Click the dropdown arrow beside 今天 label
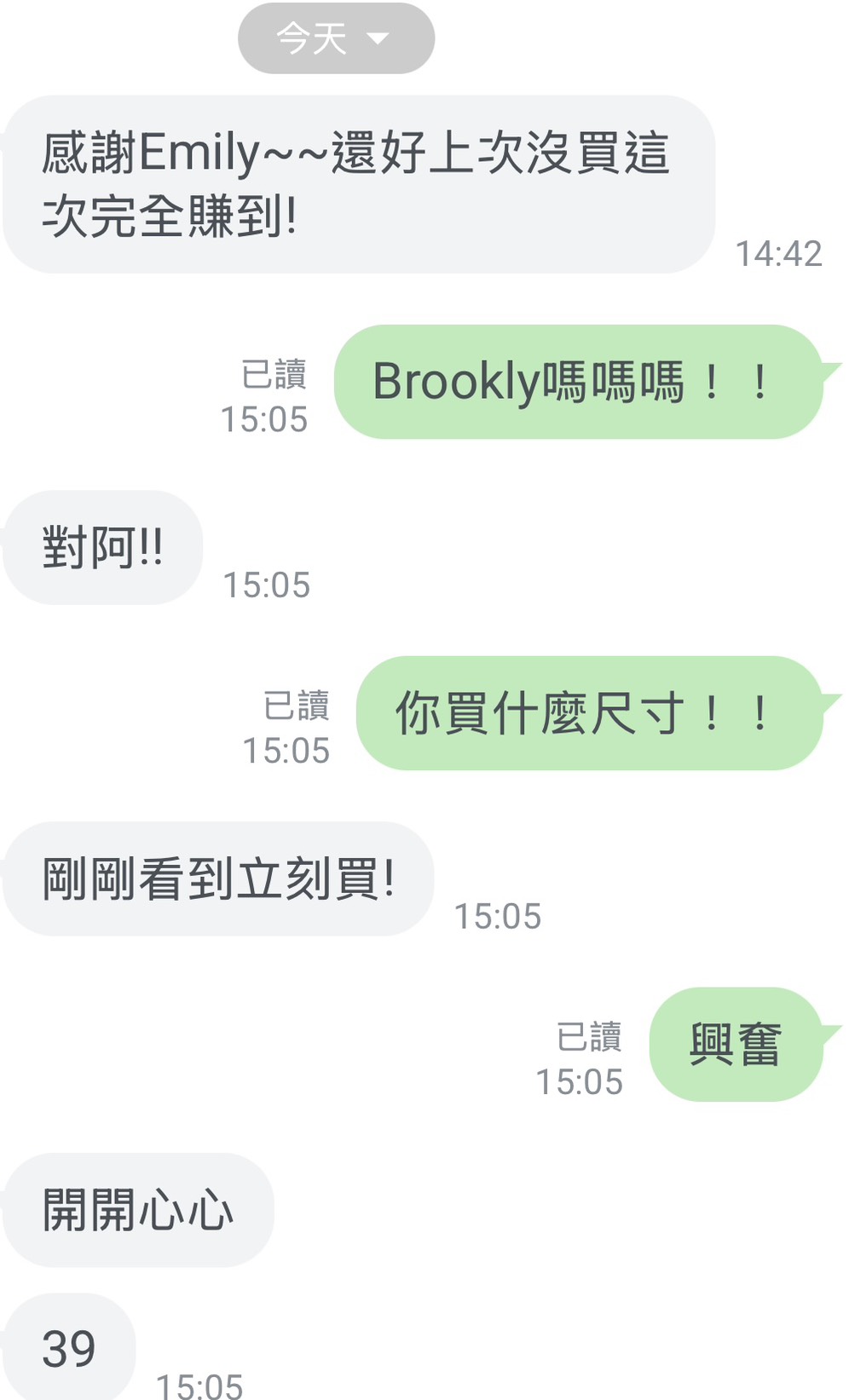This screenshot has height=1400, width=849. (x=379, y=37)
